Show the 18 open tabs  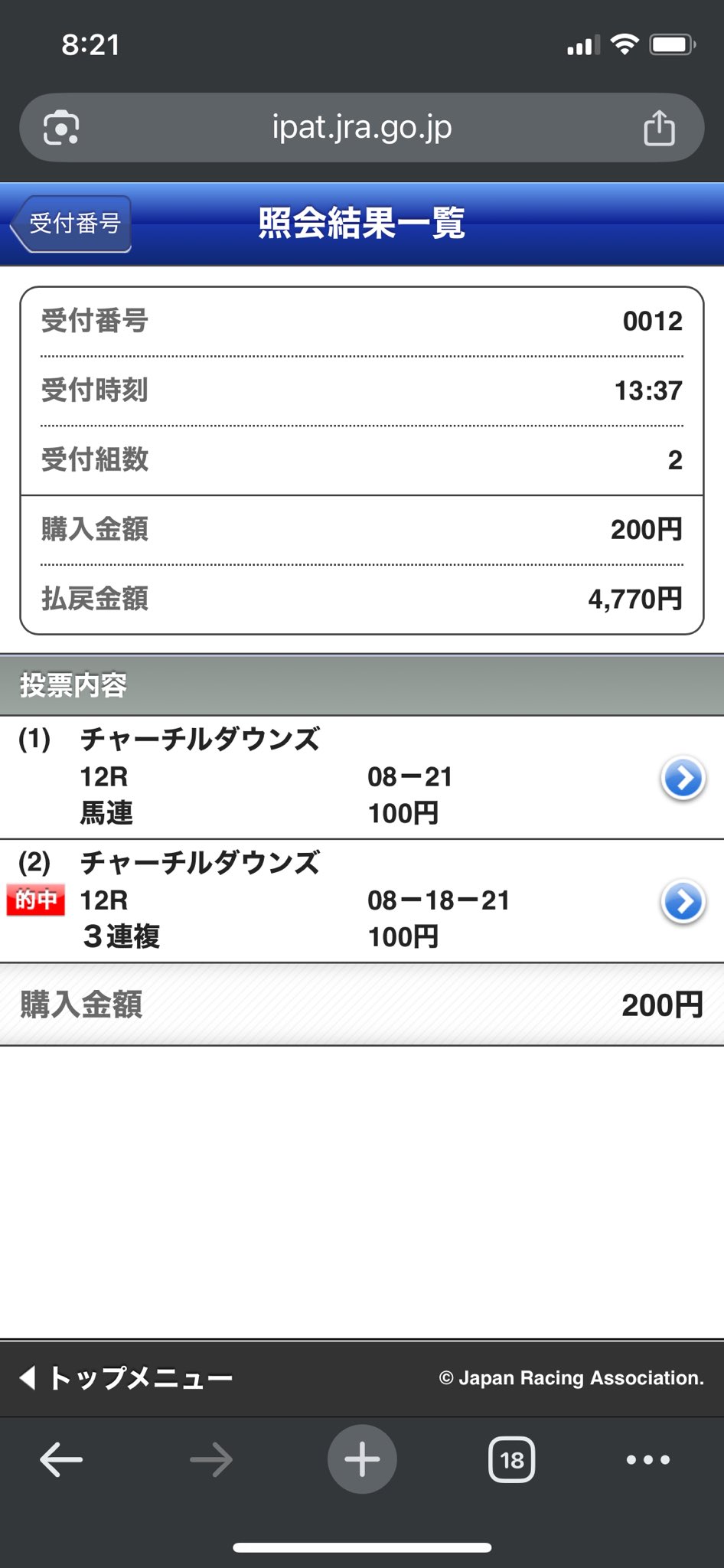(x=511, y=1459)
